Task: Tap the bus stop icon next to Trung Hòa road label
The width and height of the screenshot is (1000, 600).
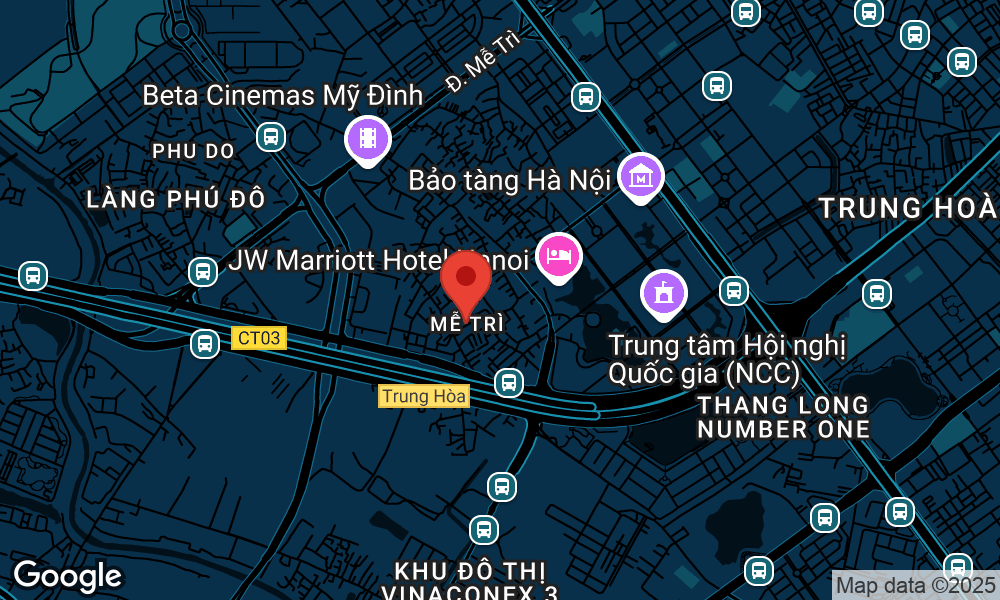Action: (x=508, y=381)
